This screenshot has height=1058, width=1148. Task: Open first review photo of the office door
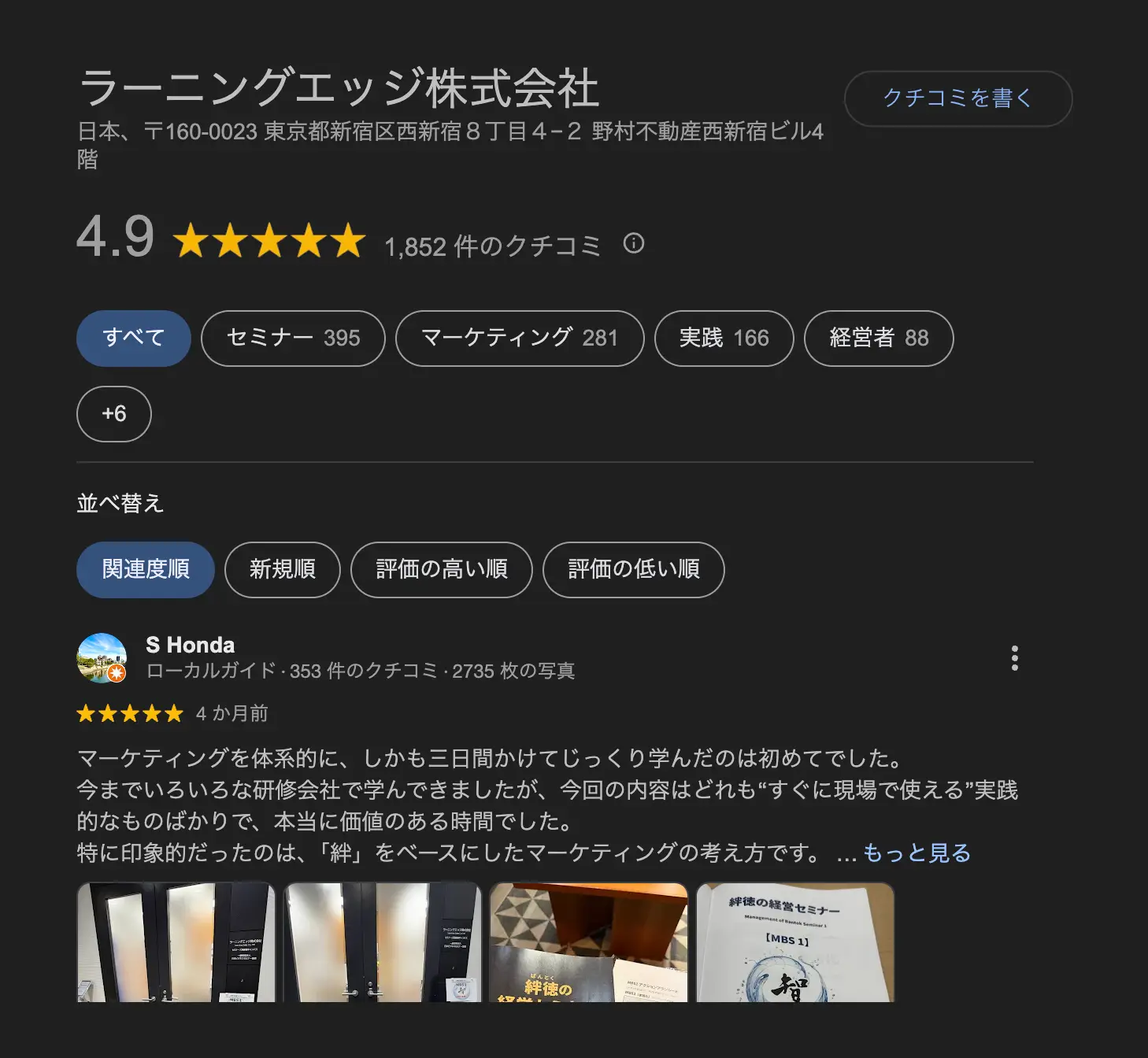click(x=176, y=942)
